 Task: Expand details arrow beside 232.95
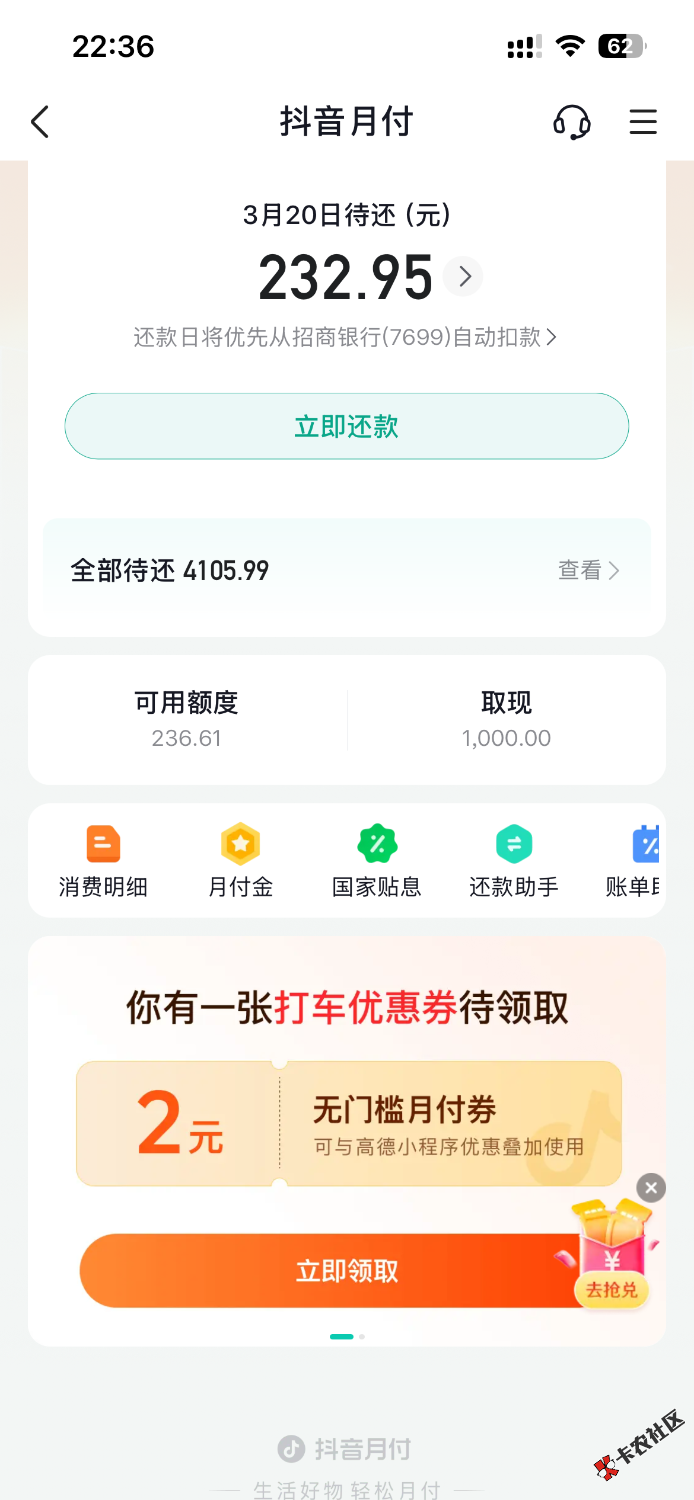click(x=464, y=277)
